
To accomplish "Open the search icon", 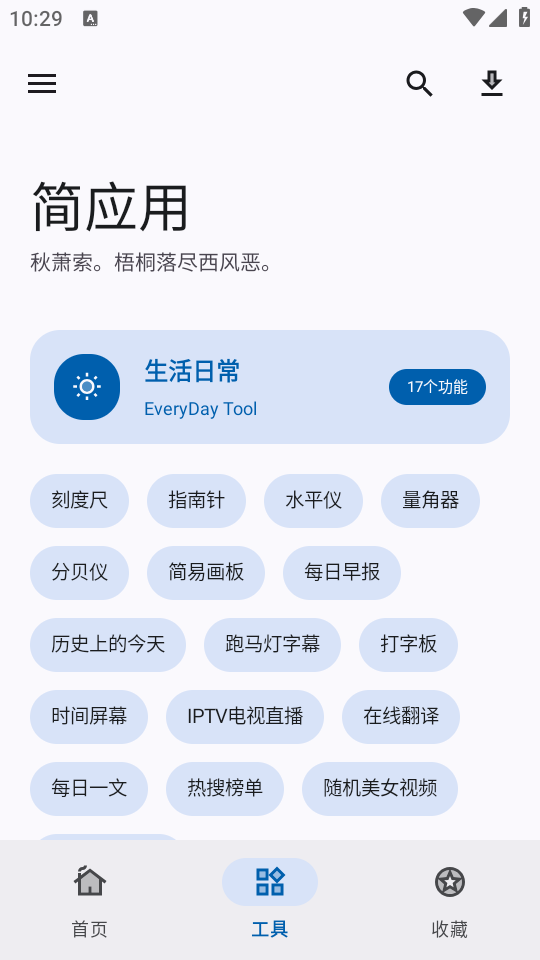I will tap(419, 83).
